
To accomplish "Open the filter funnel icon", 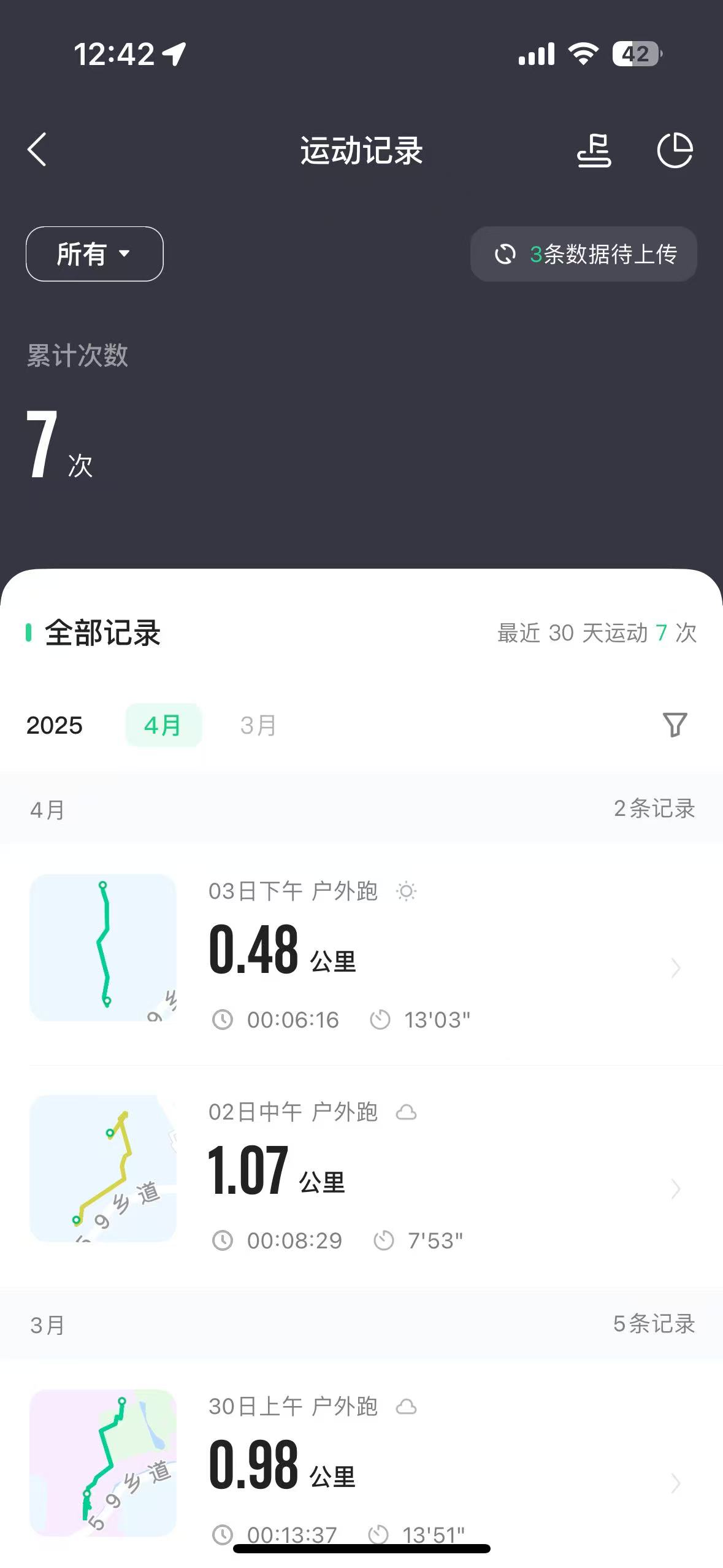I will coord(675,725).
